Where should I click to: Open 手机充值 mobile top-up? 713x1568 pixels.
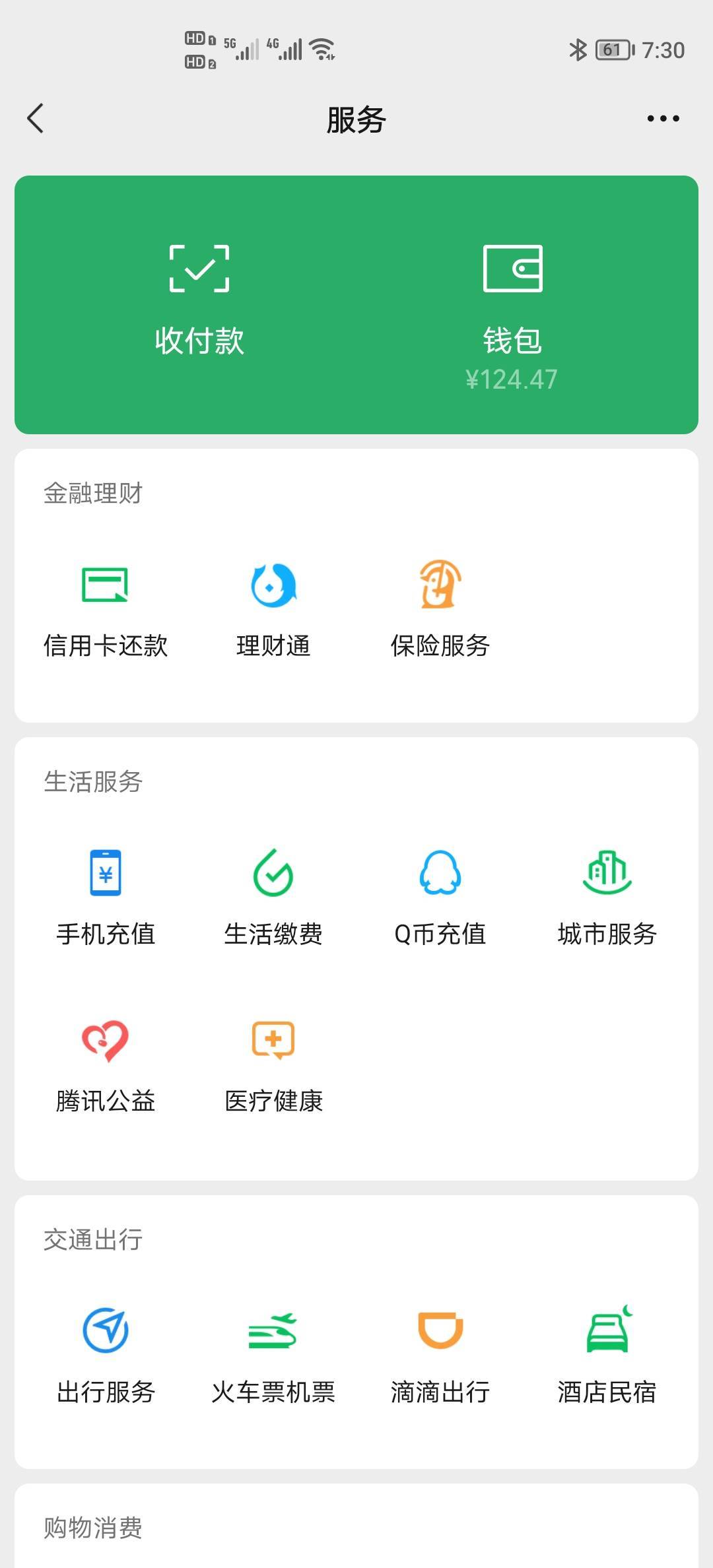click(x=106, y=899)
